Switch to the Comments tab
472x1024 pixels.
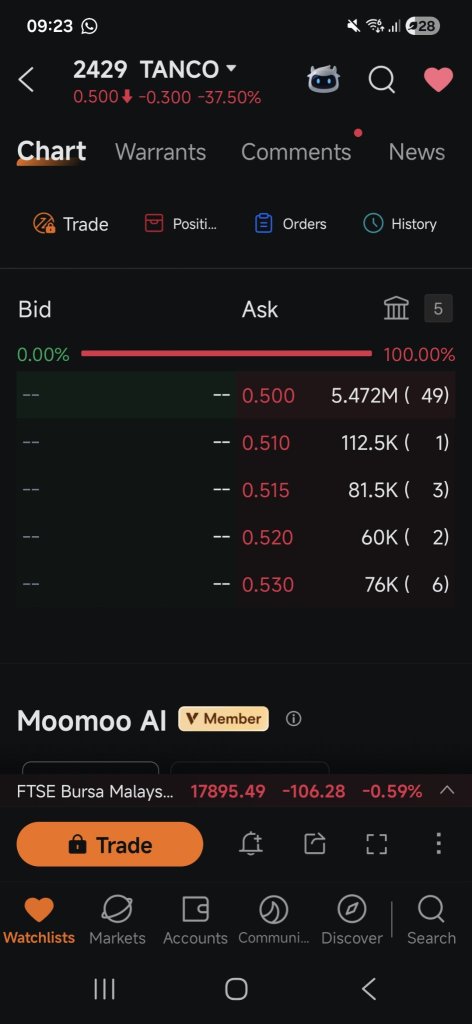[296, 152]
